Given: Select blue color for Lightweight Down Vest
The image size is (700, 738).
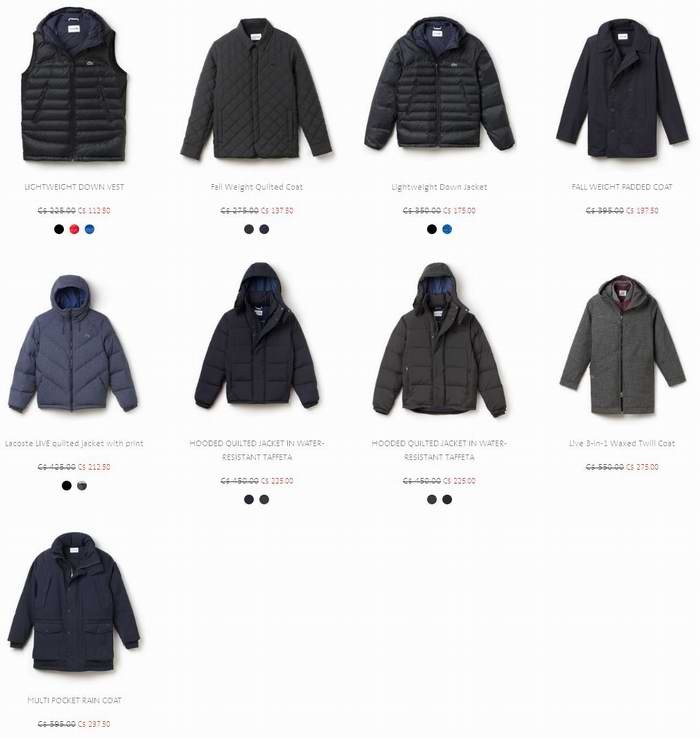Looking at the screenshot, I should (x=89, y=229).
